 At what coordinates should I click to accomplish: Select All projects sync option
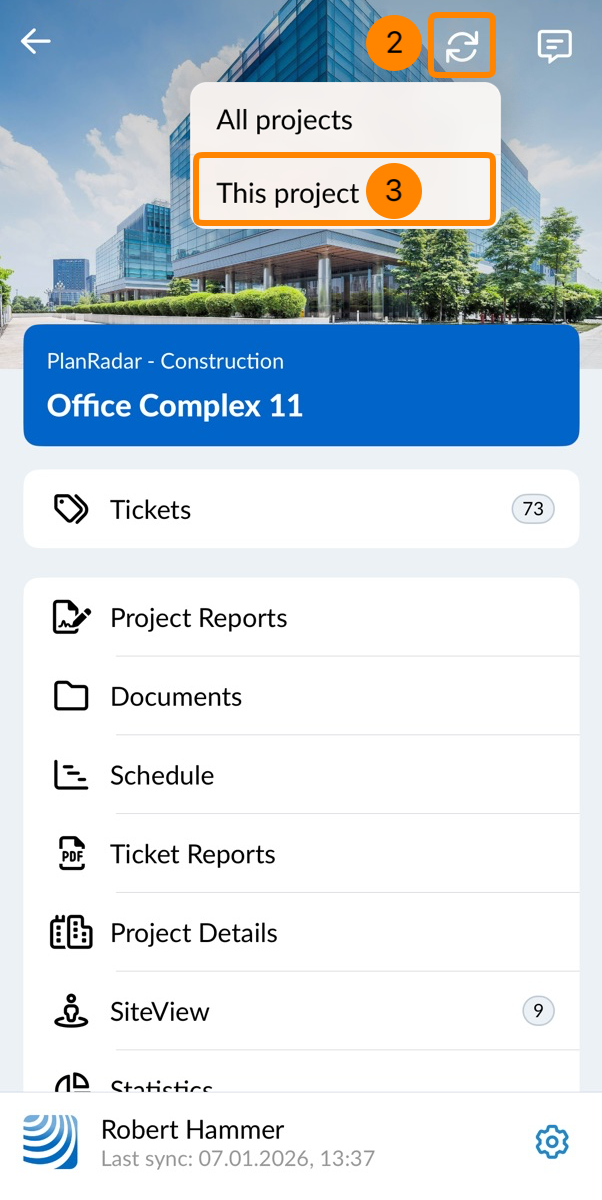[x=285, y=120]
